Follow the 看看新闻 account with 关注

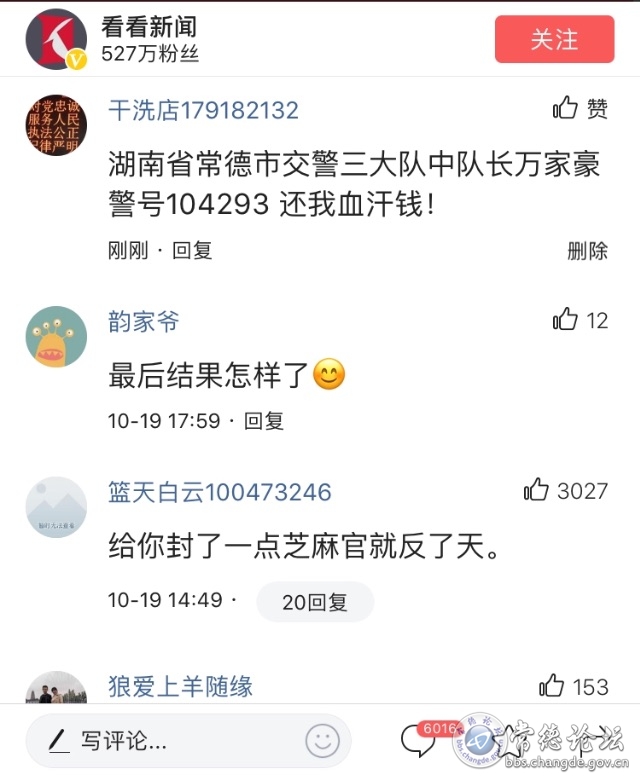pos(554,39)
